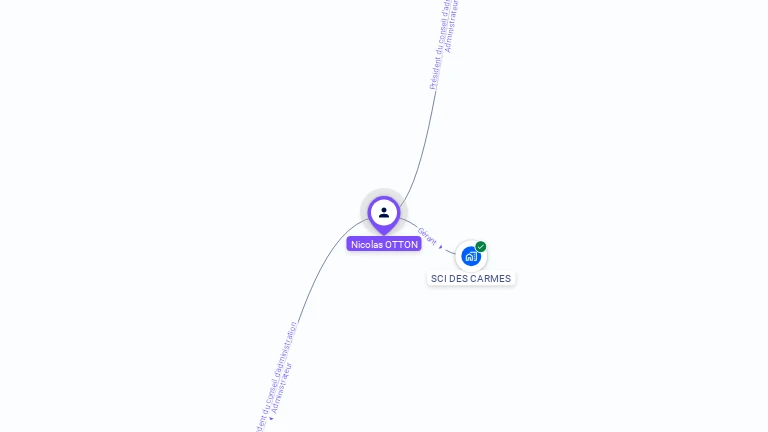The height and width of the screenshot is (432, 768).
Task: Open the SCI DES CARMES company node
Action: (x=471, y=256)
